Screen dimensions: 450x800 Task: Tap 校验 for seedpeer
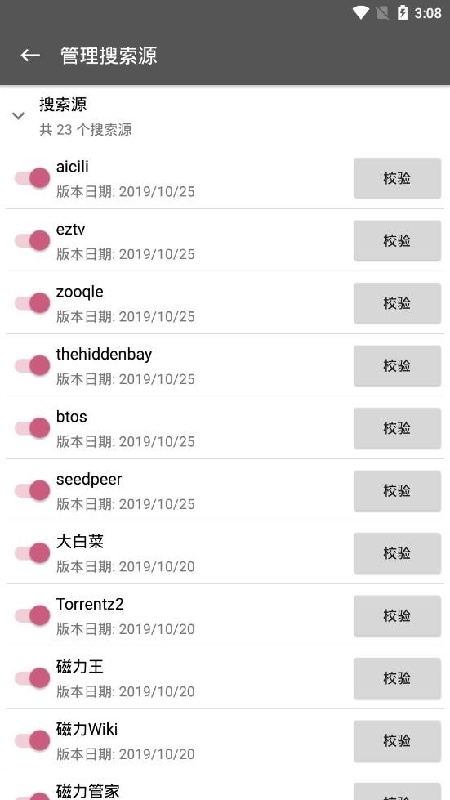(397, 491)
